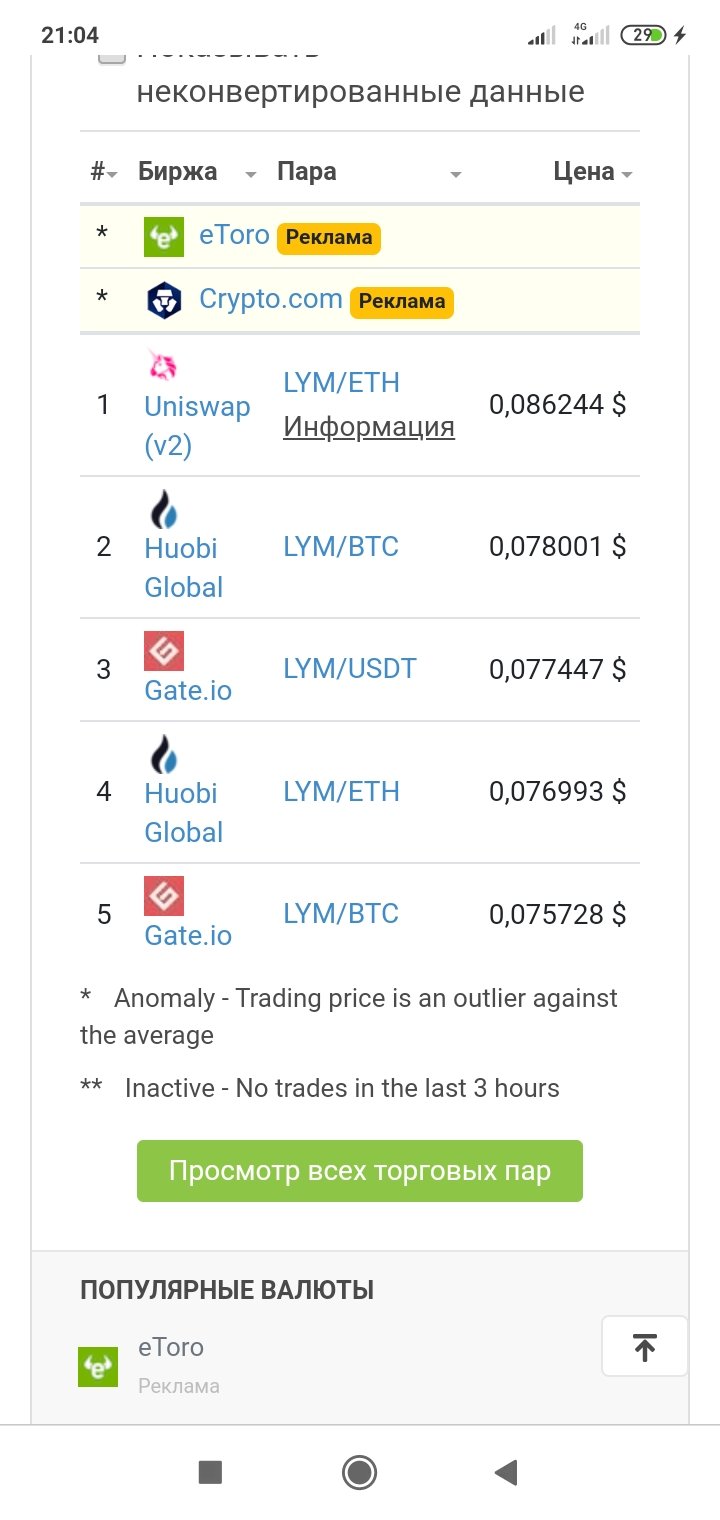Tap Просмотр всех торговых пар button

[x=360, y=1171]
